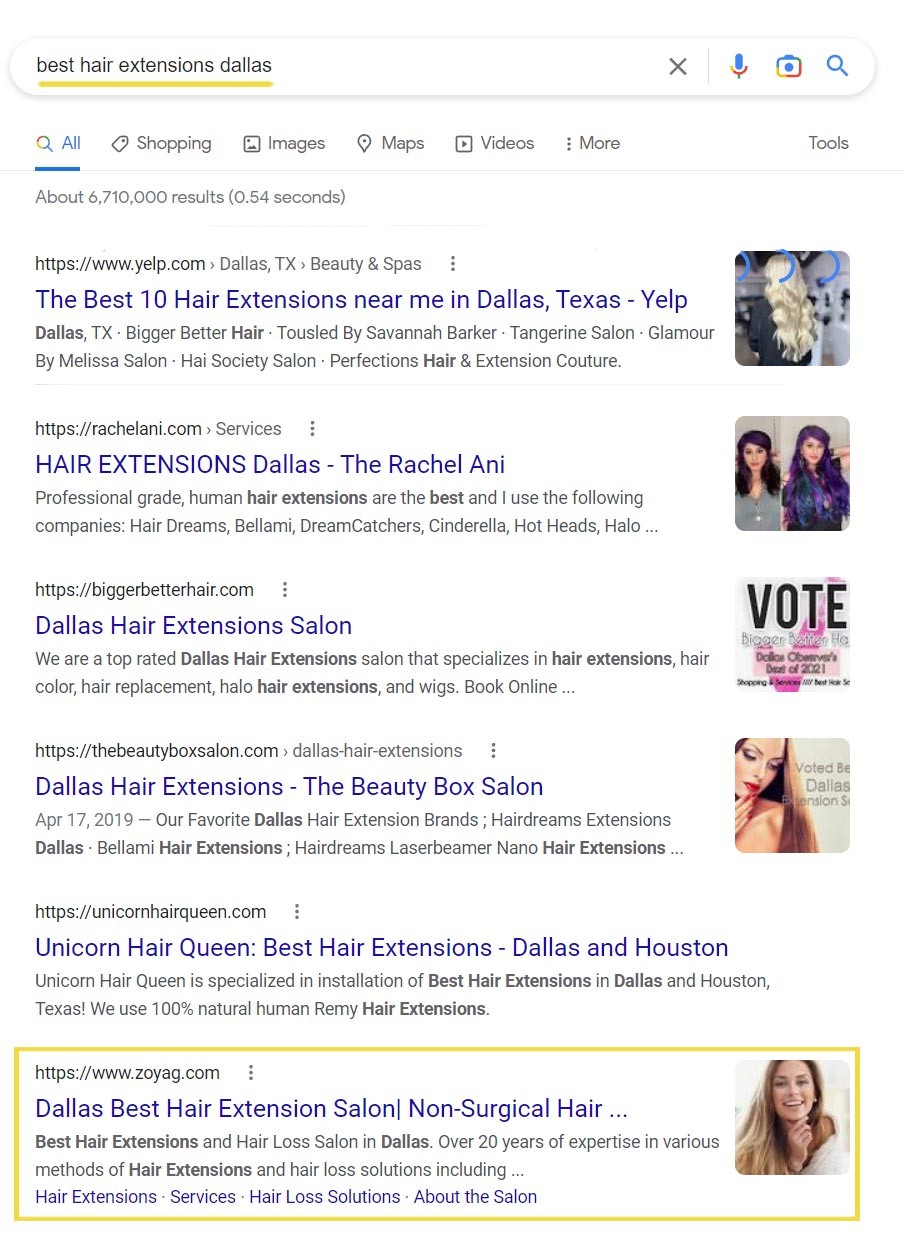Switch to the Shopping tab

[161, 143]
